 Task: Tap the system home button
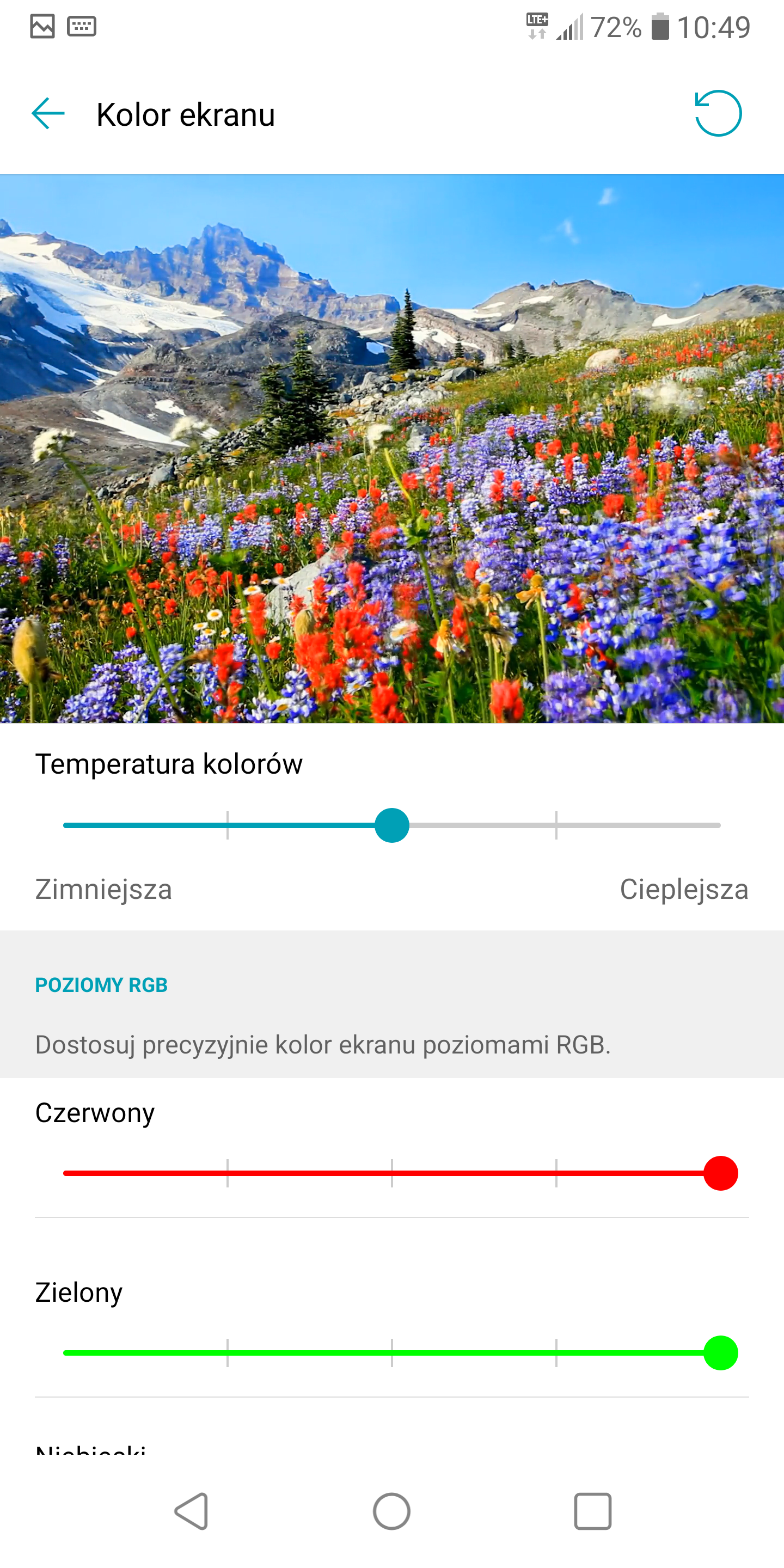[391, 1511]
